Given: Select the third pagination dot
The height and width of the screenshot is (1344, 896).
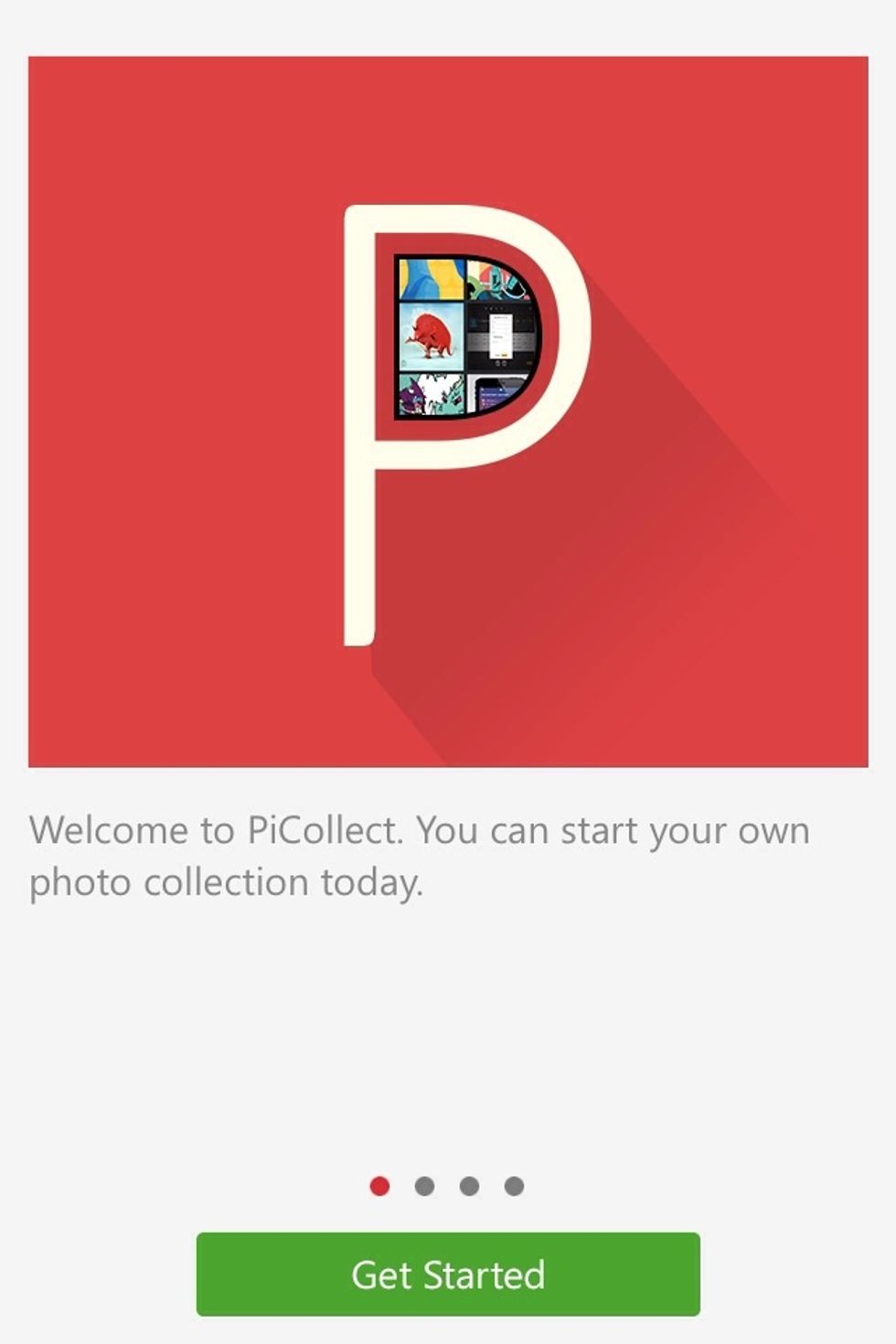Looking at the screenshot, I should point(468,1186).
